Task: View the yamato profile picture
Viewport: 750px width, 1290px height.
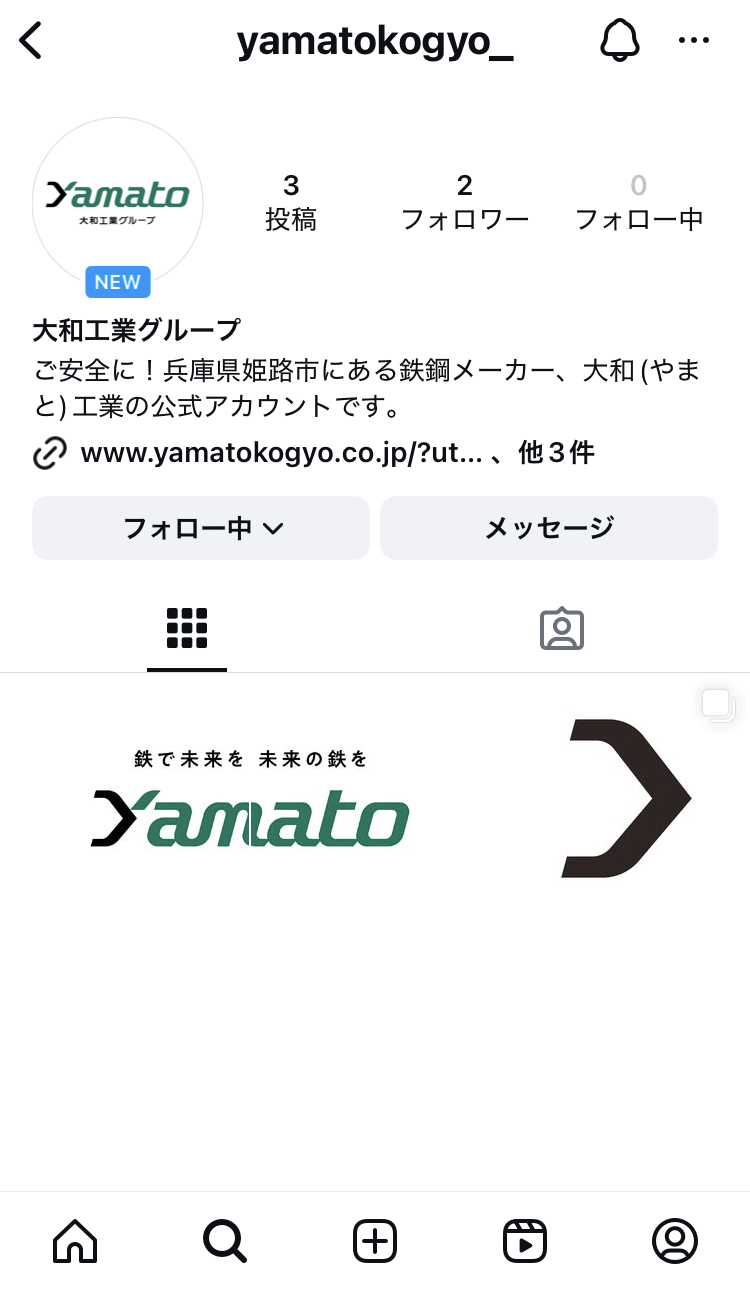Action: (x=118, y=204)
